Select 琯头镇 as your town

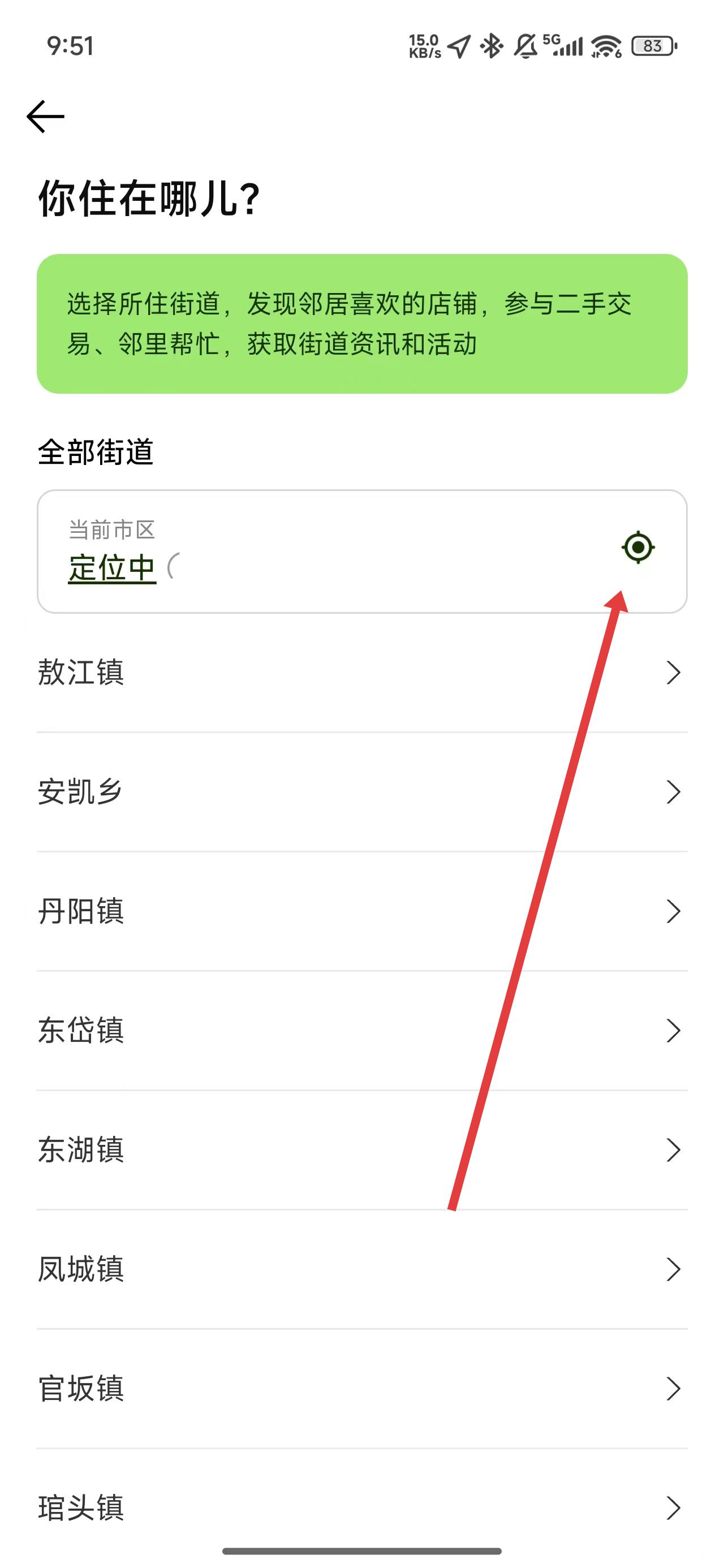pos(361,1507)
